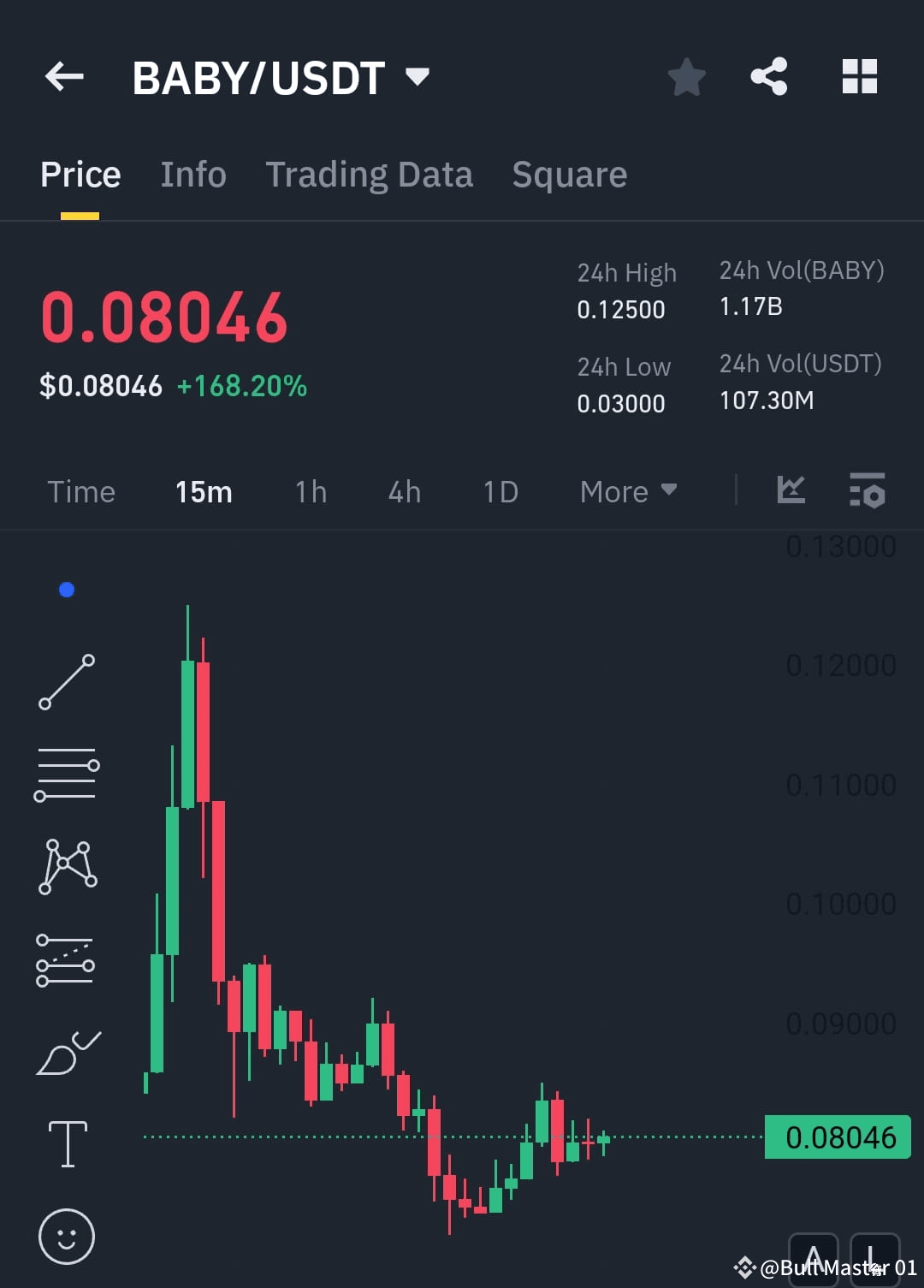Image resolution: width=924 pixels, height=1288 pixels.
Task: Switch to the Trading Data tab
Action: coord(370,174)
